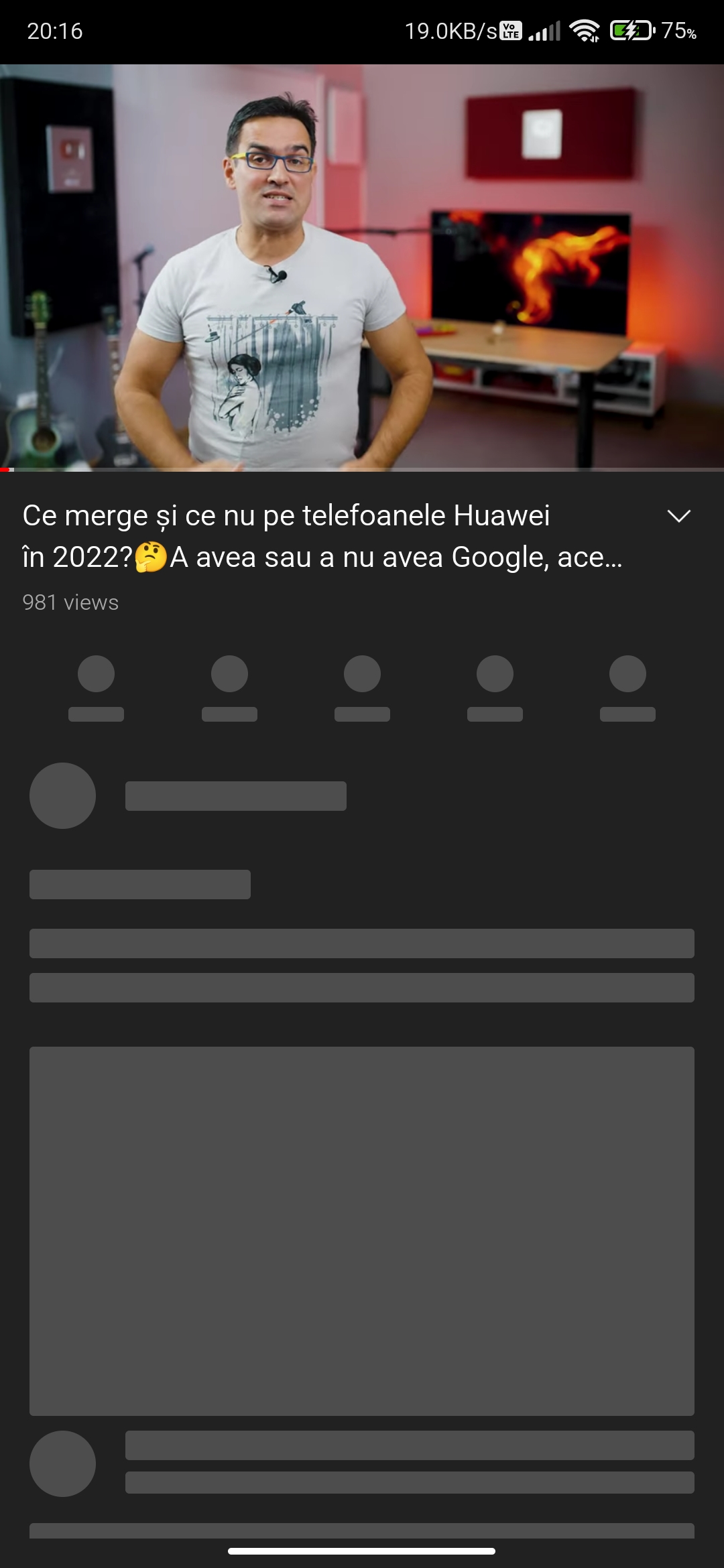The width and height of the screenshot is (724, 1568).
Task: Tap the clock showing 20:16
Action: pos(55,30)
